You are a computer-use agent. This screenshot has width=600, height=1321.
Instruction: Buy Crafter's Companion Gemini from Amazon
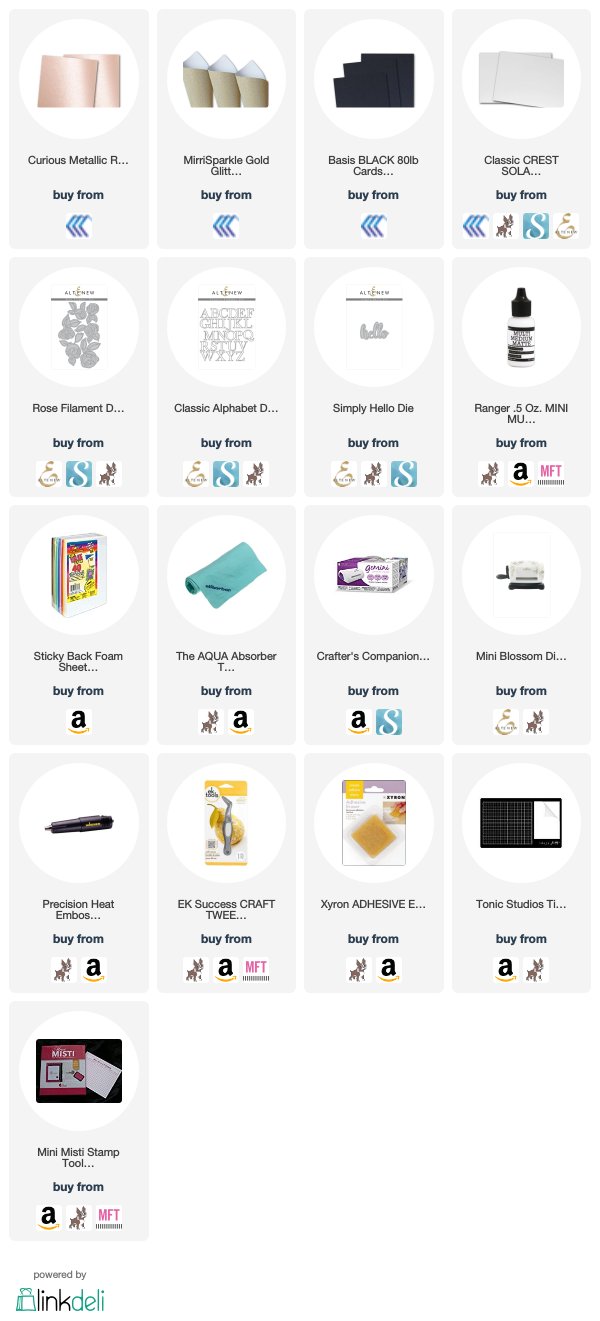[x=359, y=721]
